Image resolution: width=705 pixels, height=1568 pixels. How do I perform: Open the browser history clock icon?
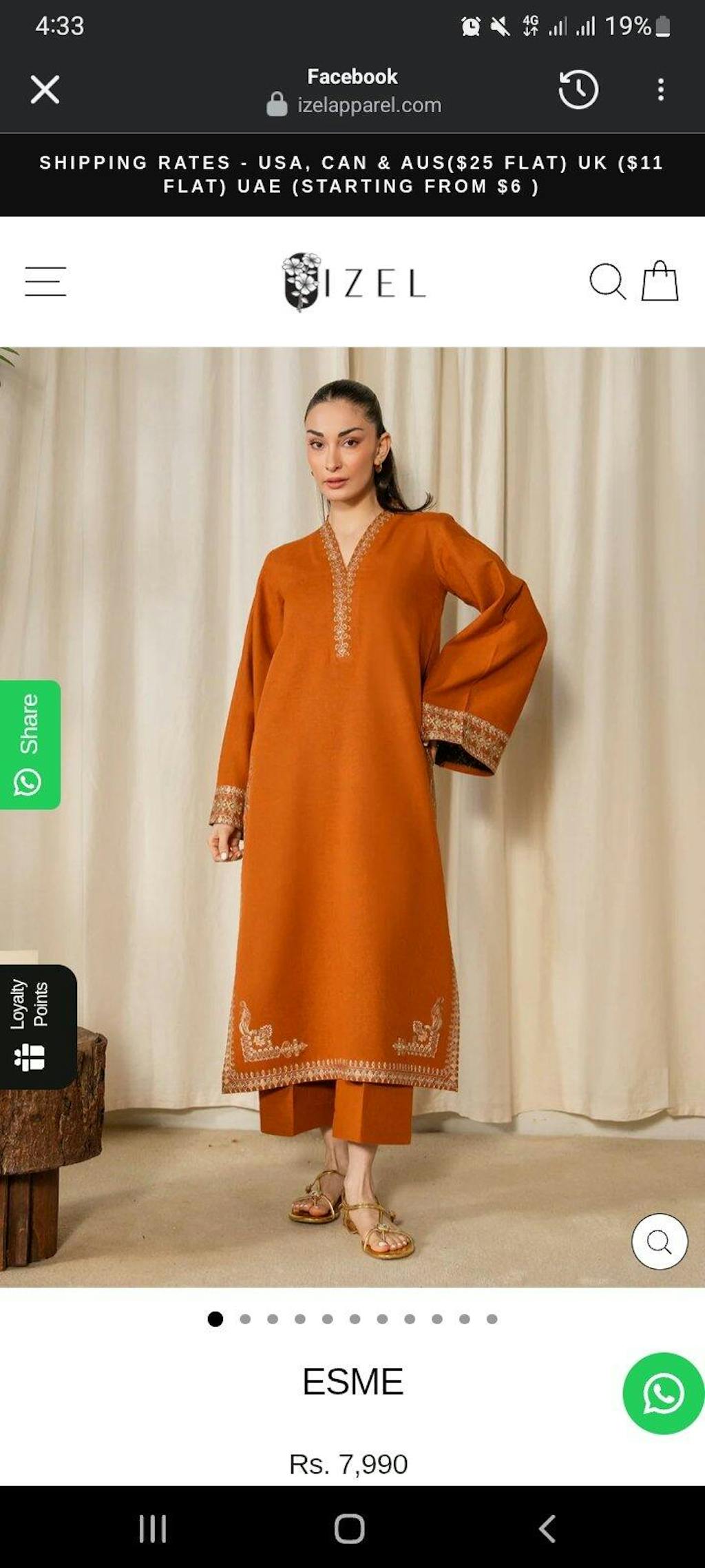(x=578, y=90)
